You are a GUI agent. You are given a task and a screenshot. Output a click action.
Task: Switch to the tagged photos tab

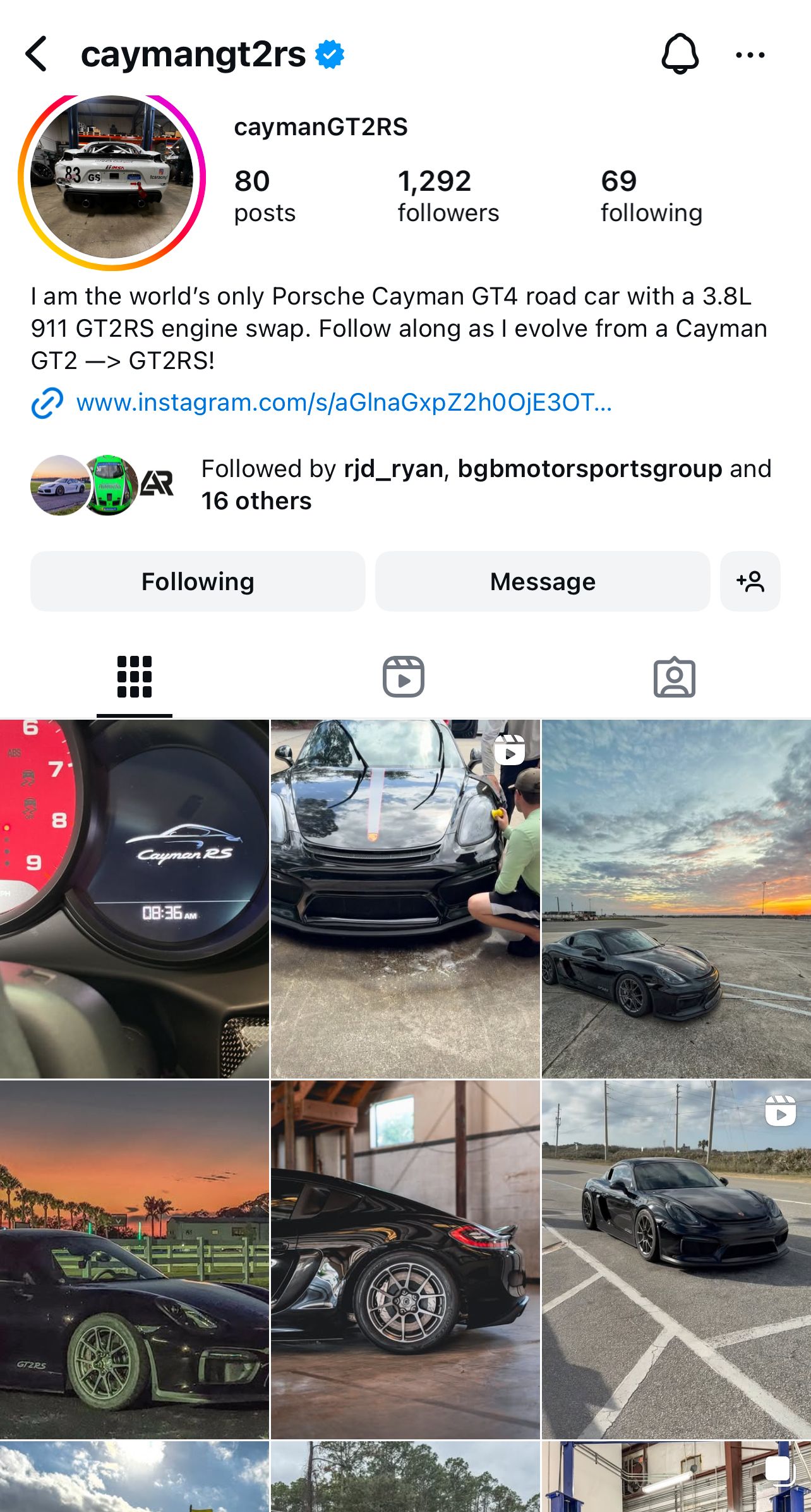point(674,677)
